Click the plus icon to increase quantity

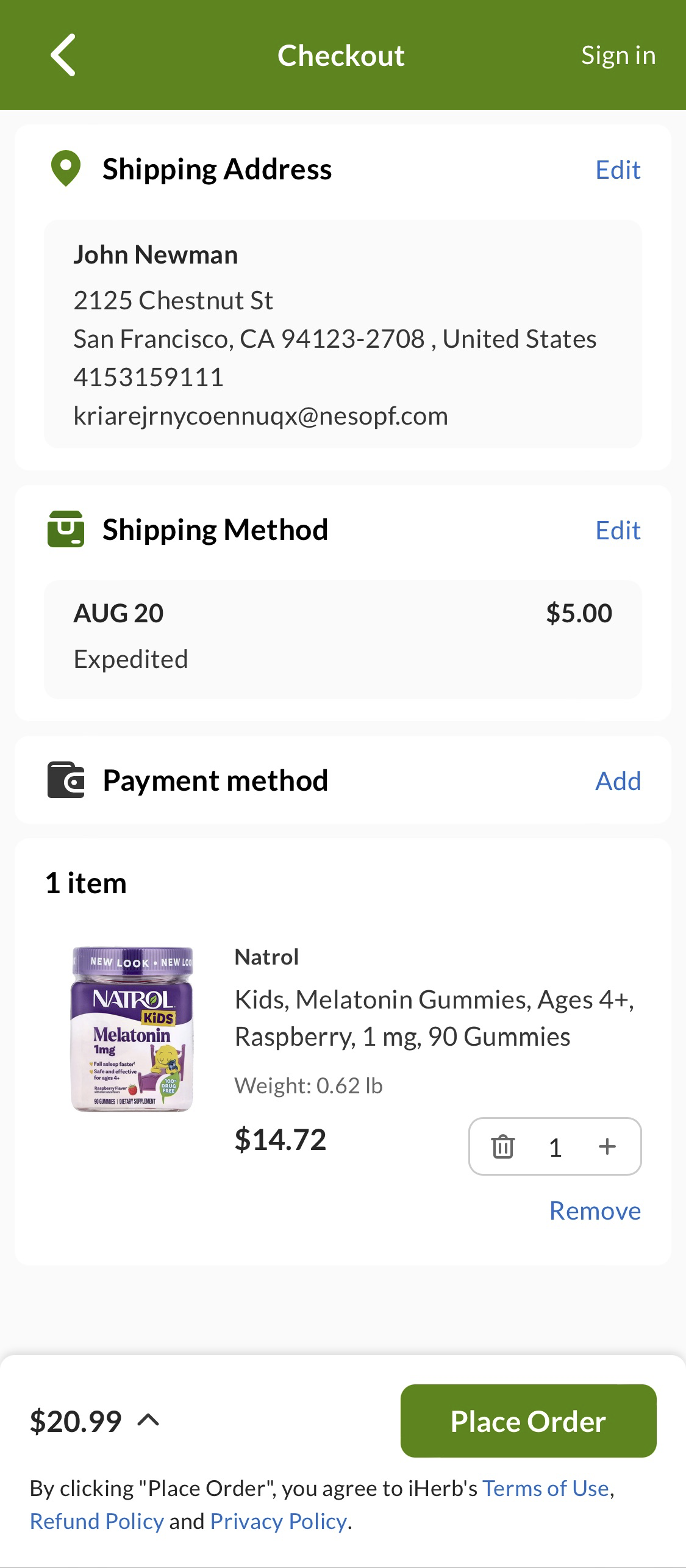coord(607,1147)
